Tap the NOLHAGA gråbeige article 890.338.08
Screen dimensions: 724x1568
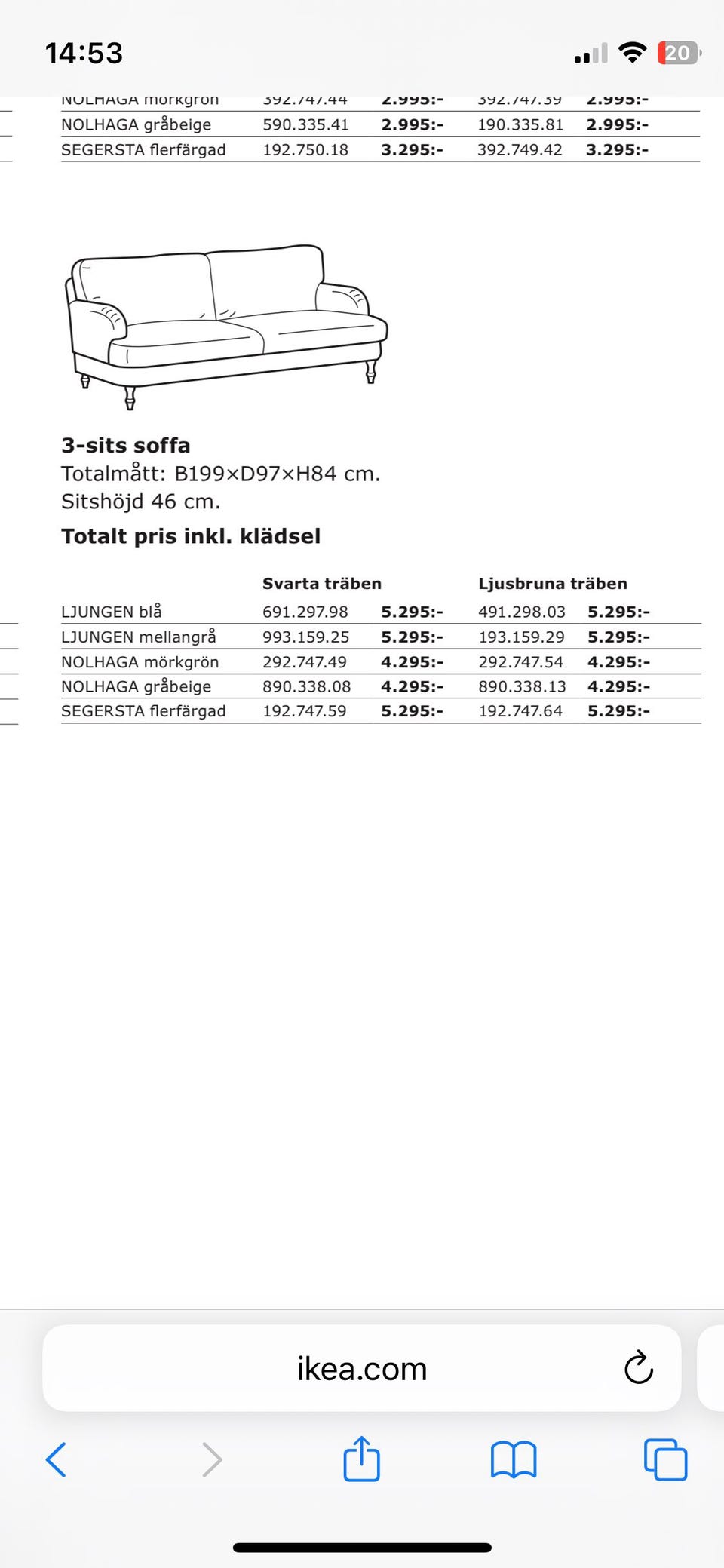tap(305, 686)
